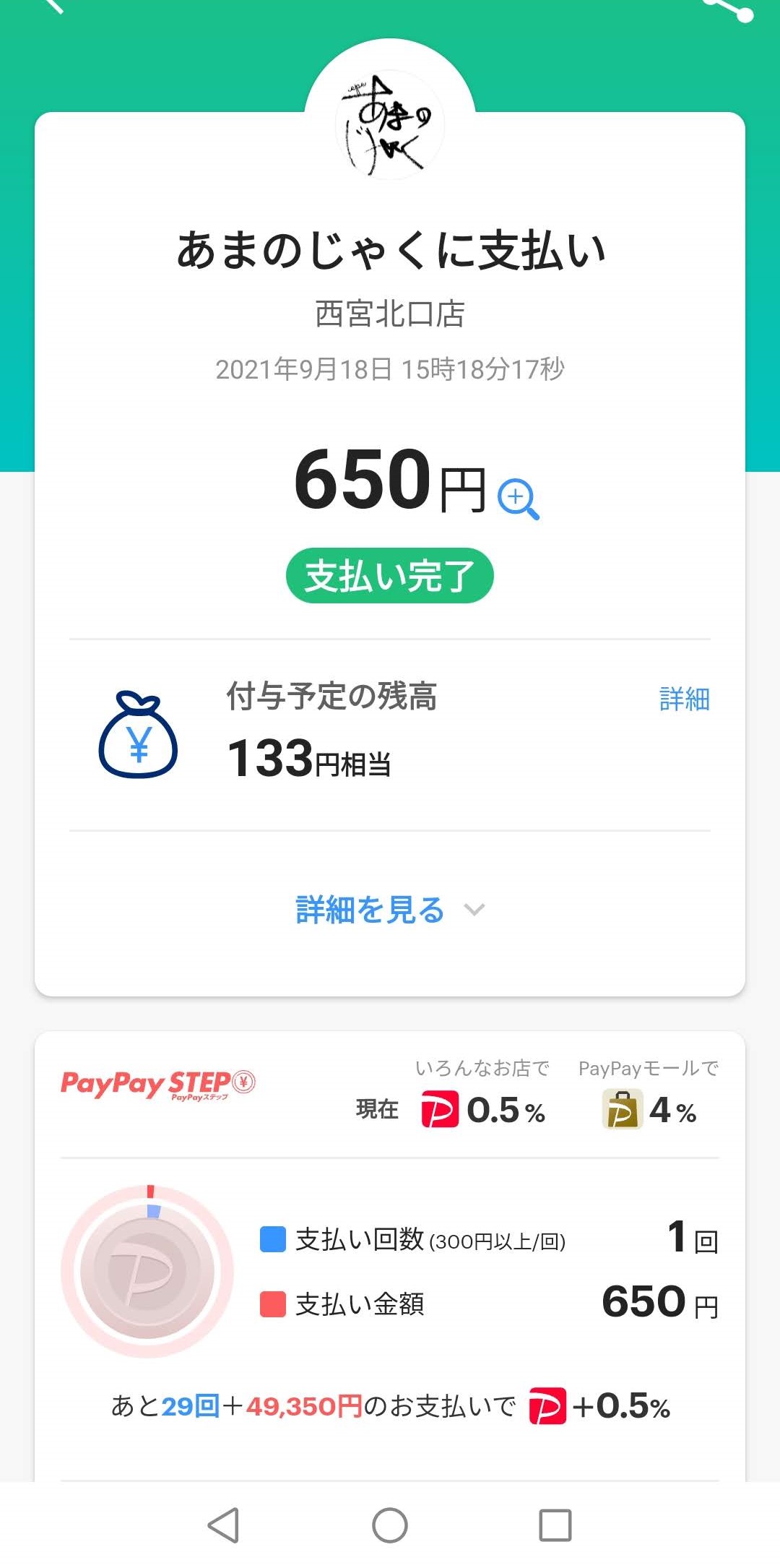
Task: Magnify the 650円 payment amount
Action: point(519,499)
